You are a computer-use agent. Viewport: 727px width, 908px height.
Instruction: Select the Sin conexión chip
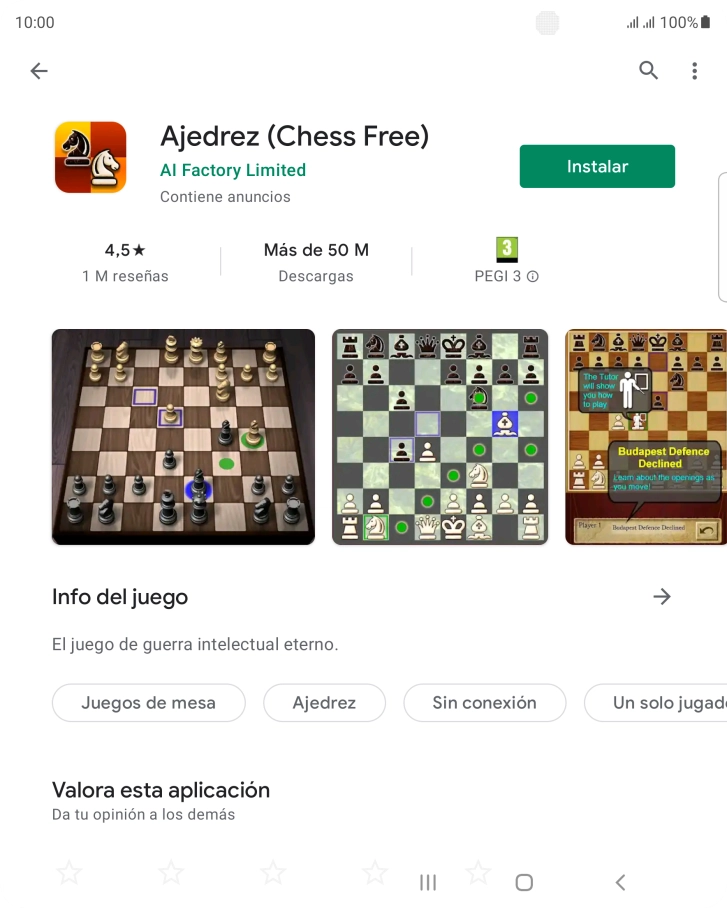point(484,703)
